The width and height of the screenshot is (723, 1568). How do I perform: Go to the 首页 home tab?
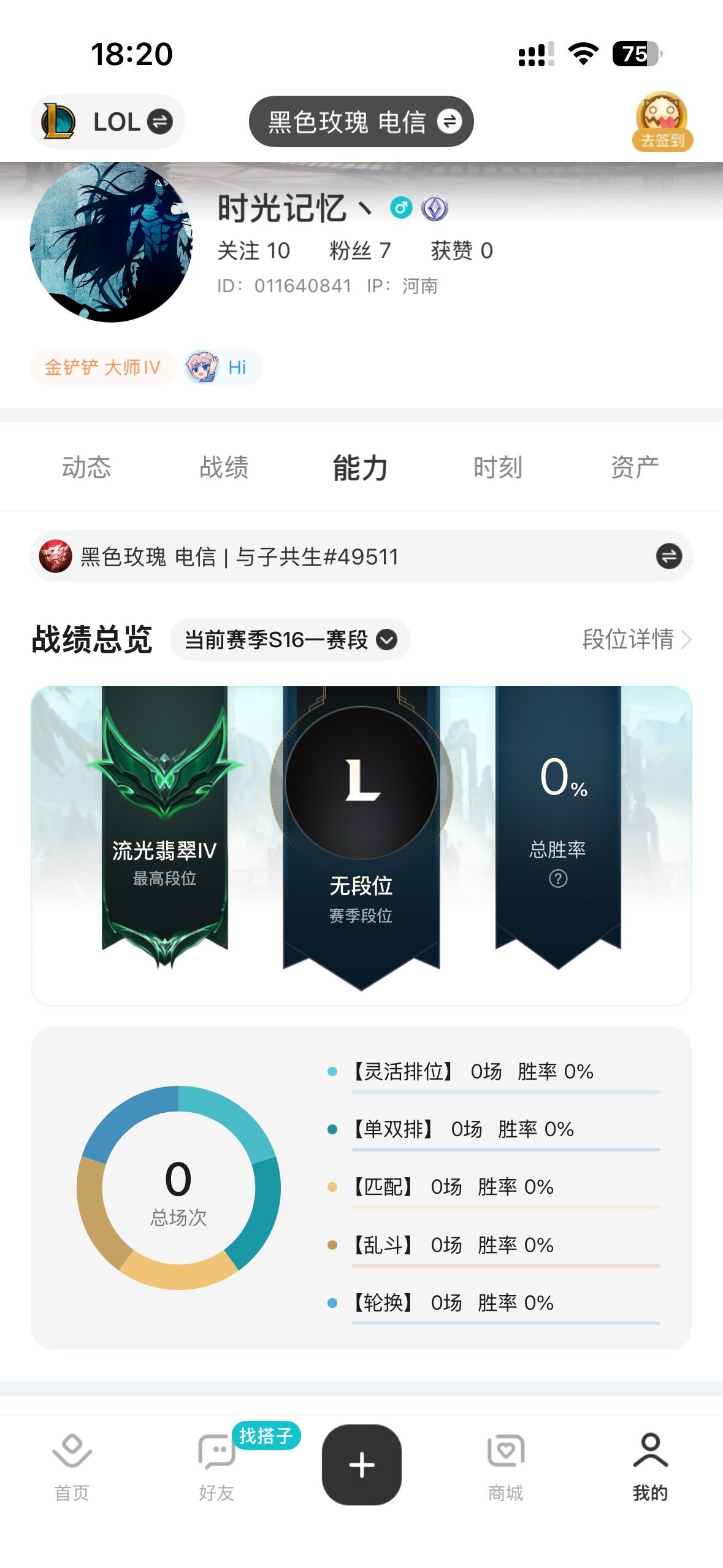pyautogui.click(x=72, y=1466)
